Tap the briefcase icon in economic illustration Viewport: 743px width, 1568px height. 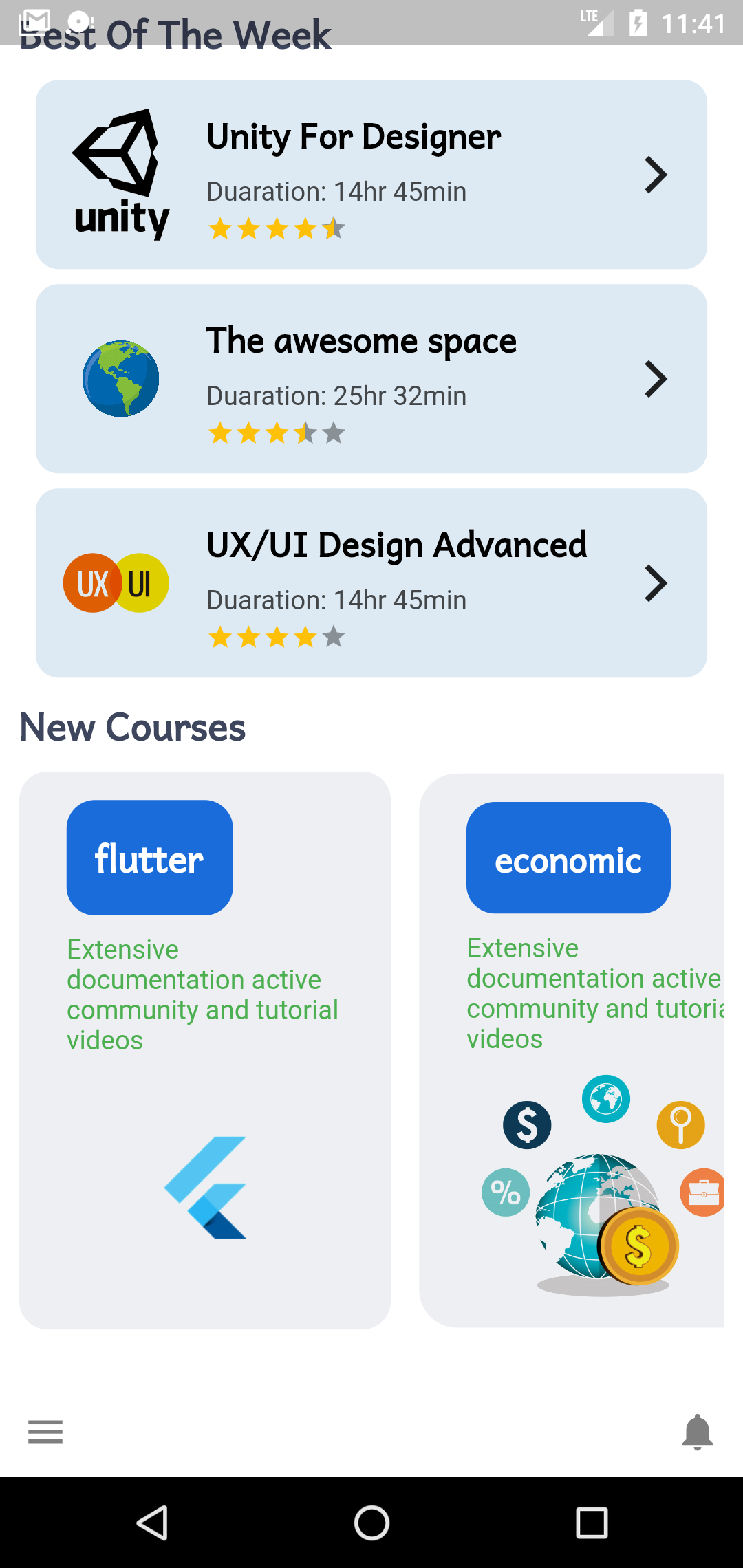point(702,1193)
